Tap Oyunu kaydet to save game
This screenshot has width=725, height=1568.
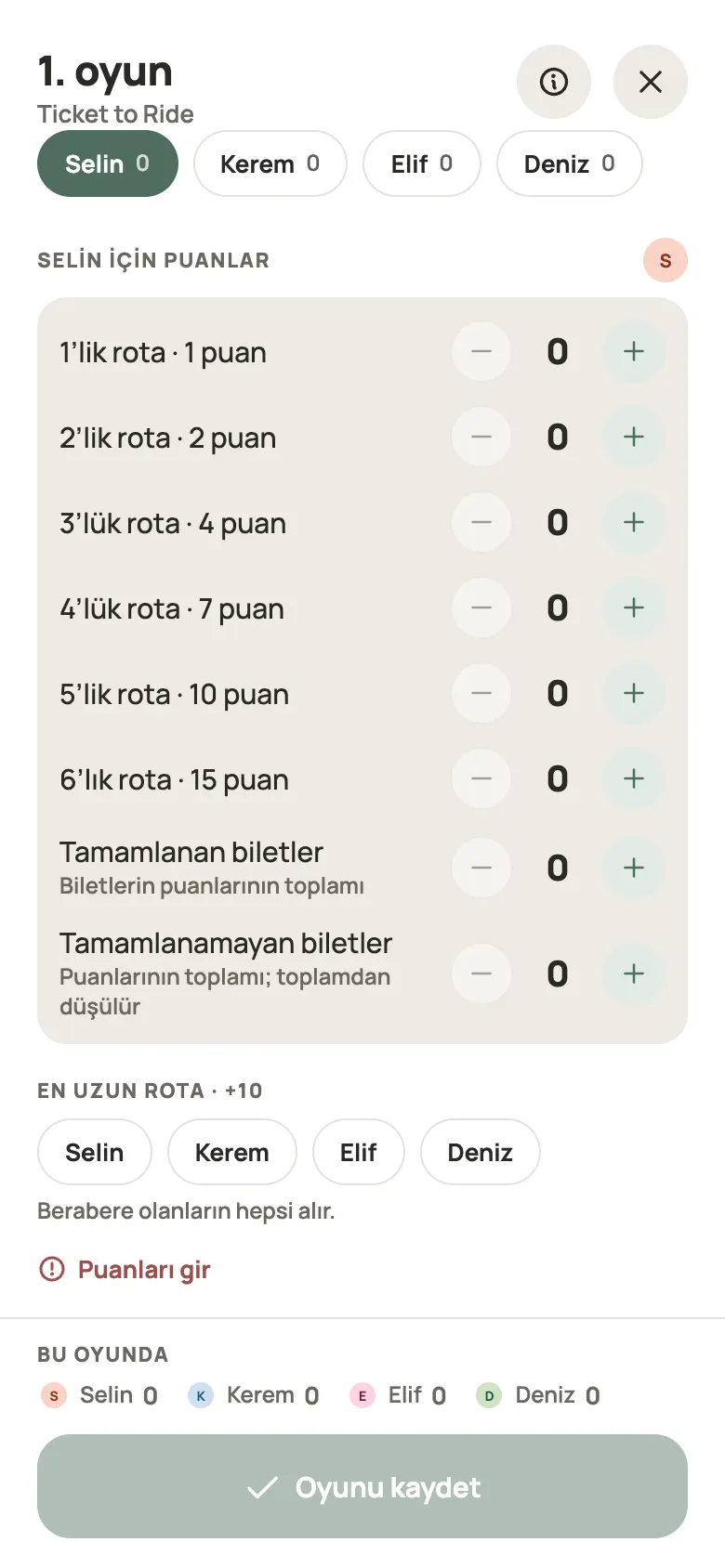click(362, 1486)
